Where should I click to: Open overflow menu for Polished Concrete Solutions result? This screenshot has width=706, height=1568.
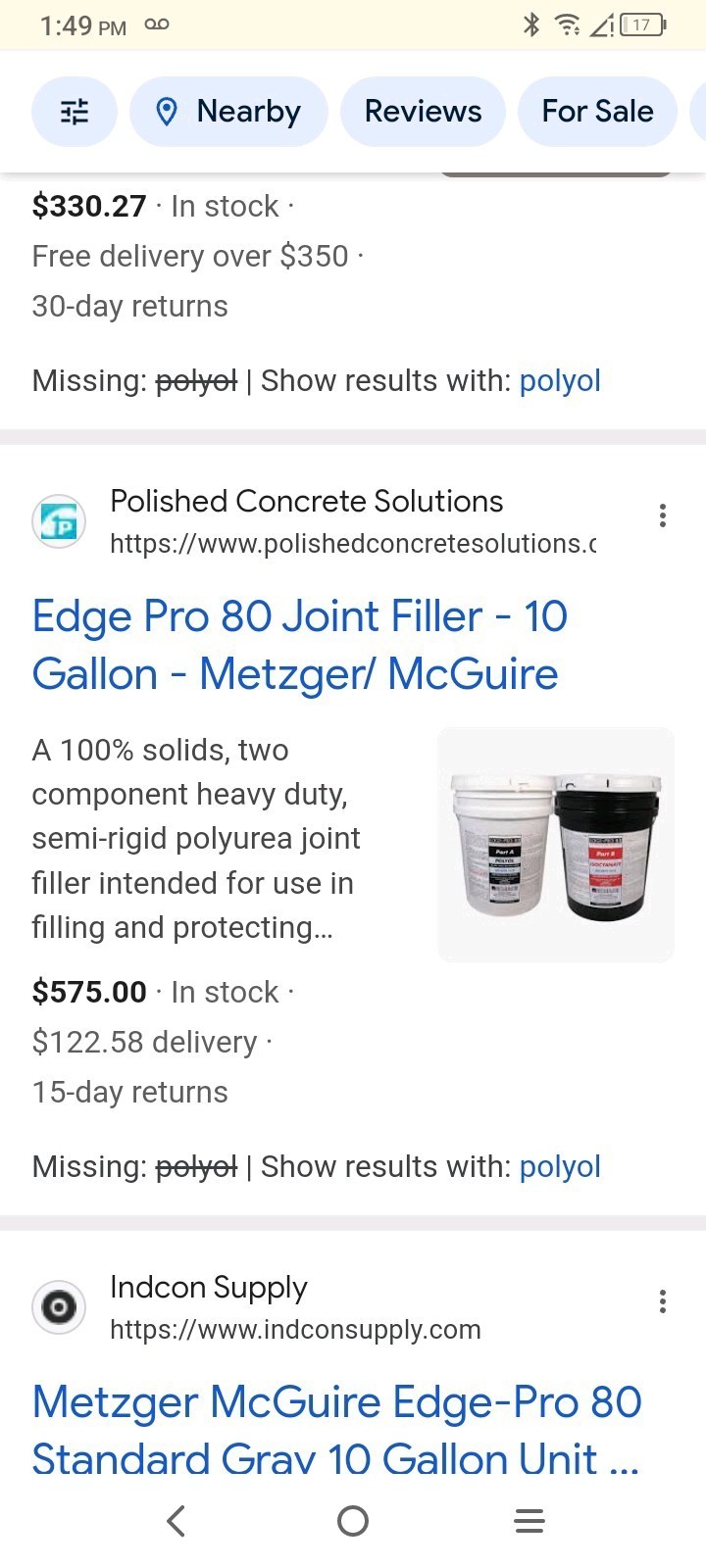663,515
